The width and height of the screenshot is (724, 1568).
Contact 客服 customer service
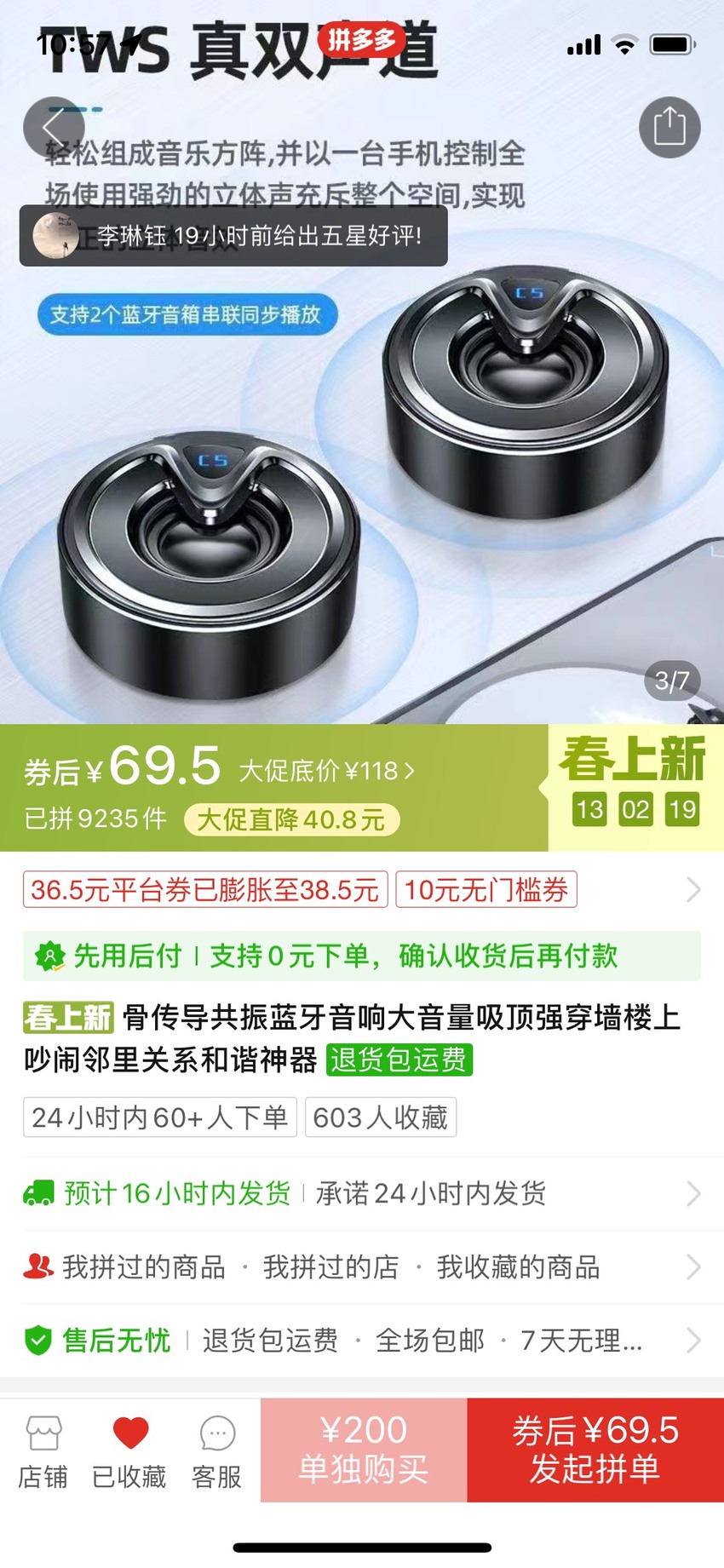click(x=217, y=1451)
